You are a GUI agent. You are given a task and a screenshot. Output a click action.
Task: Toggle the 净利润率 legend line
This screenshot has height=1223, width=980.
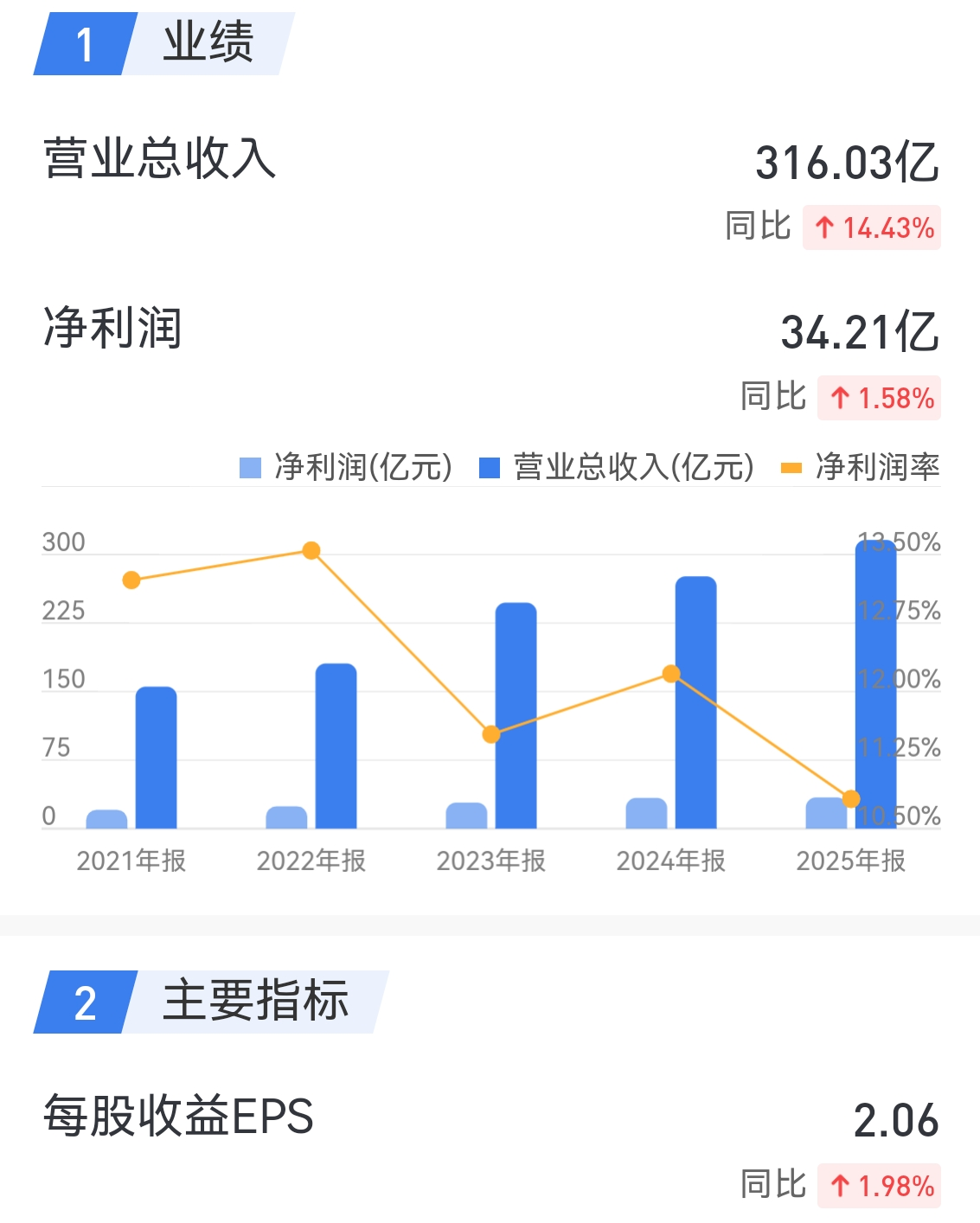tap(860, 467)
